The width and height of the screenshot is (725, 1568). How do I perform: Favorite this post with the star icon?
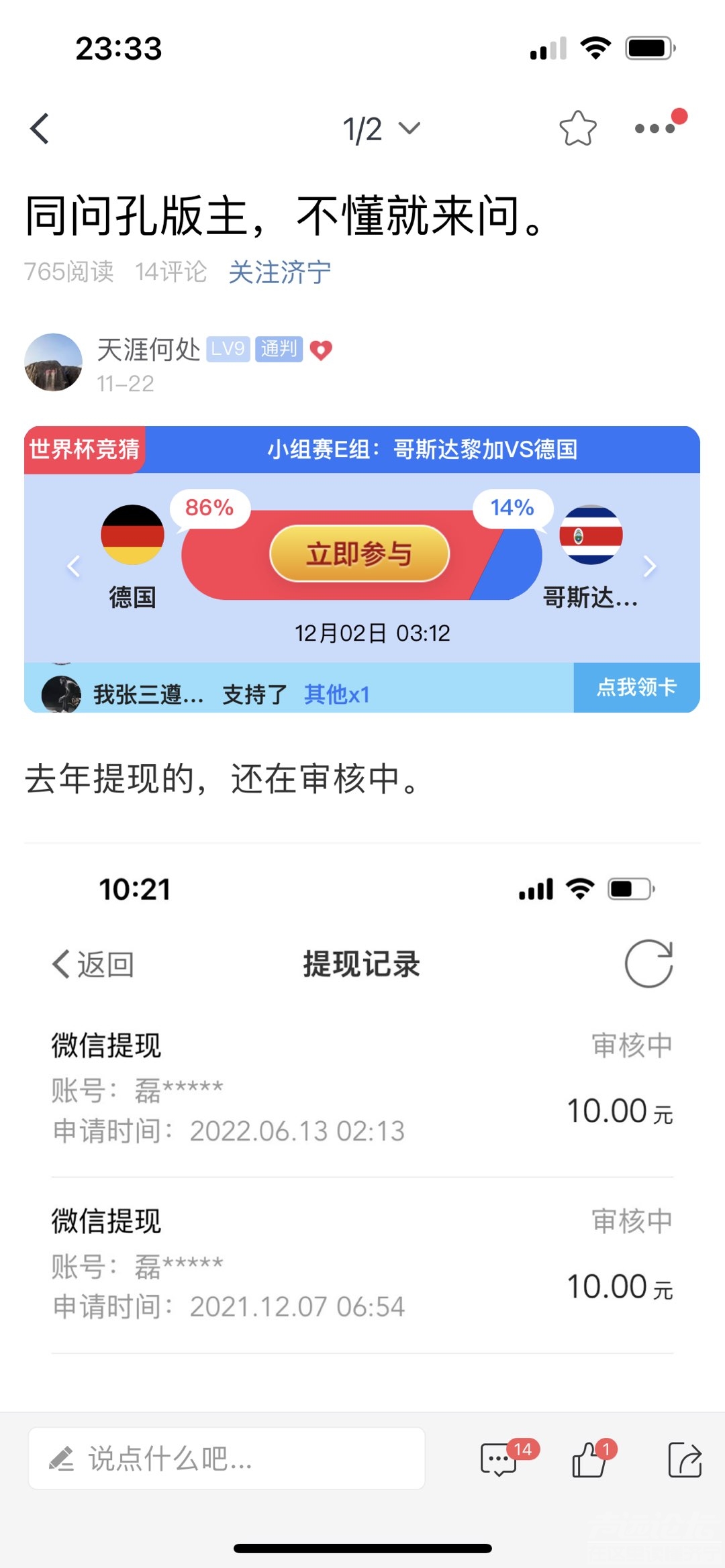(577, 128)
